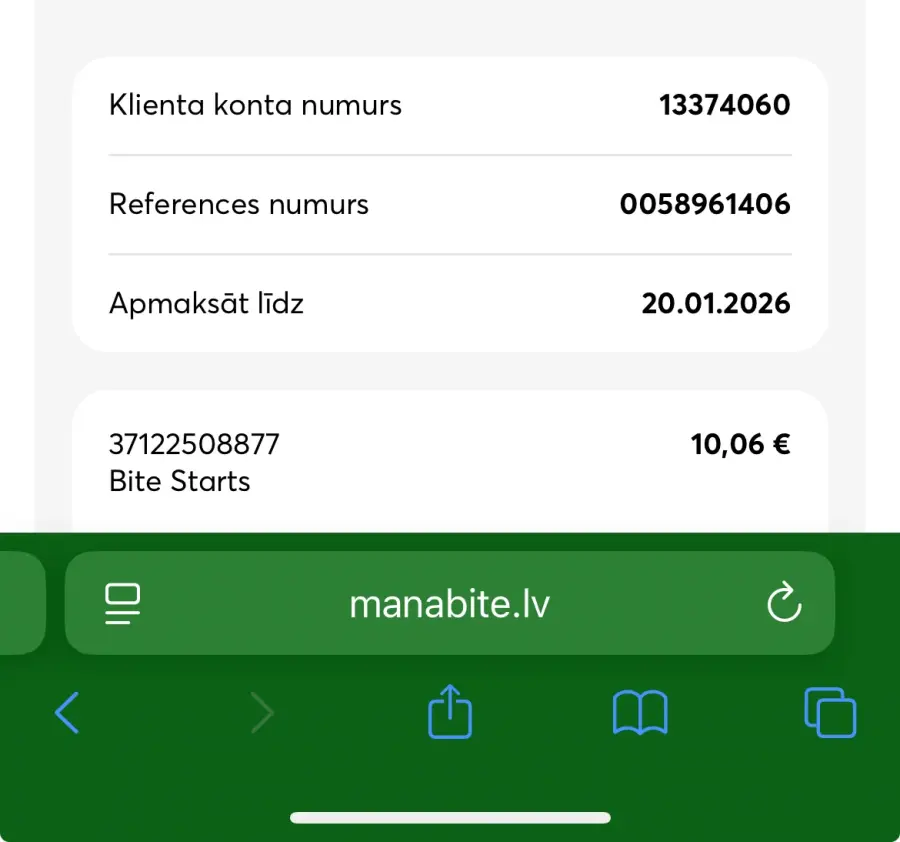The image size is (900, 842).
Task: Go back to the previous page
Action: [67, 713]
